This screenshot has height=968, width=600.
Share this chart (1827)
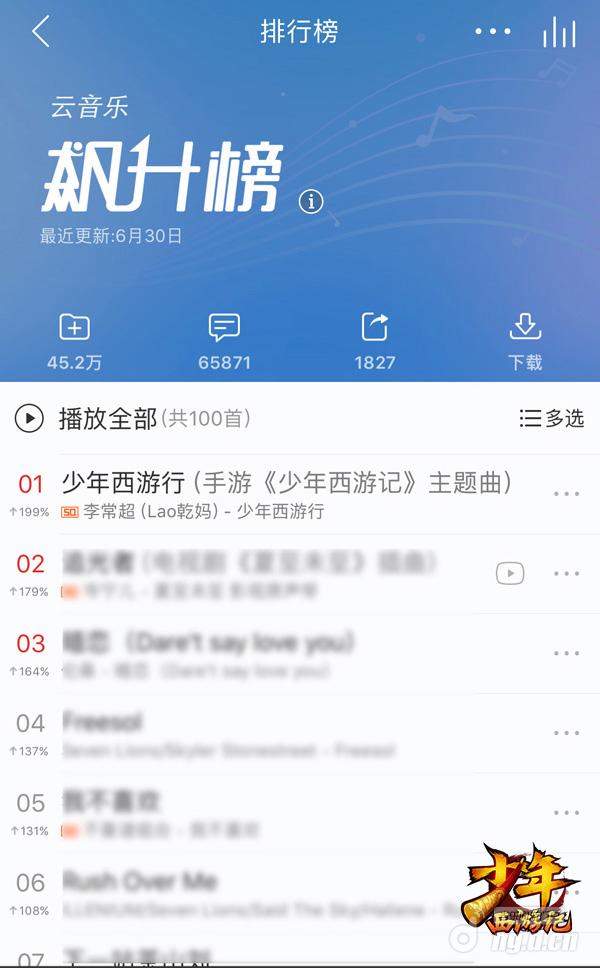point(375,341)
